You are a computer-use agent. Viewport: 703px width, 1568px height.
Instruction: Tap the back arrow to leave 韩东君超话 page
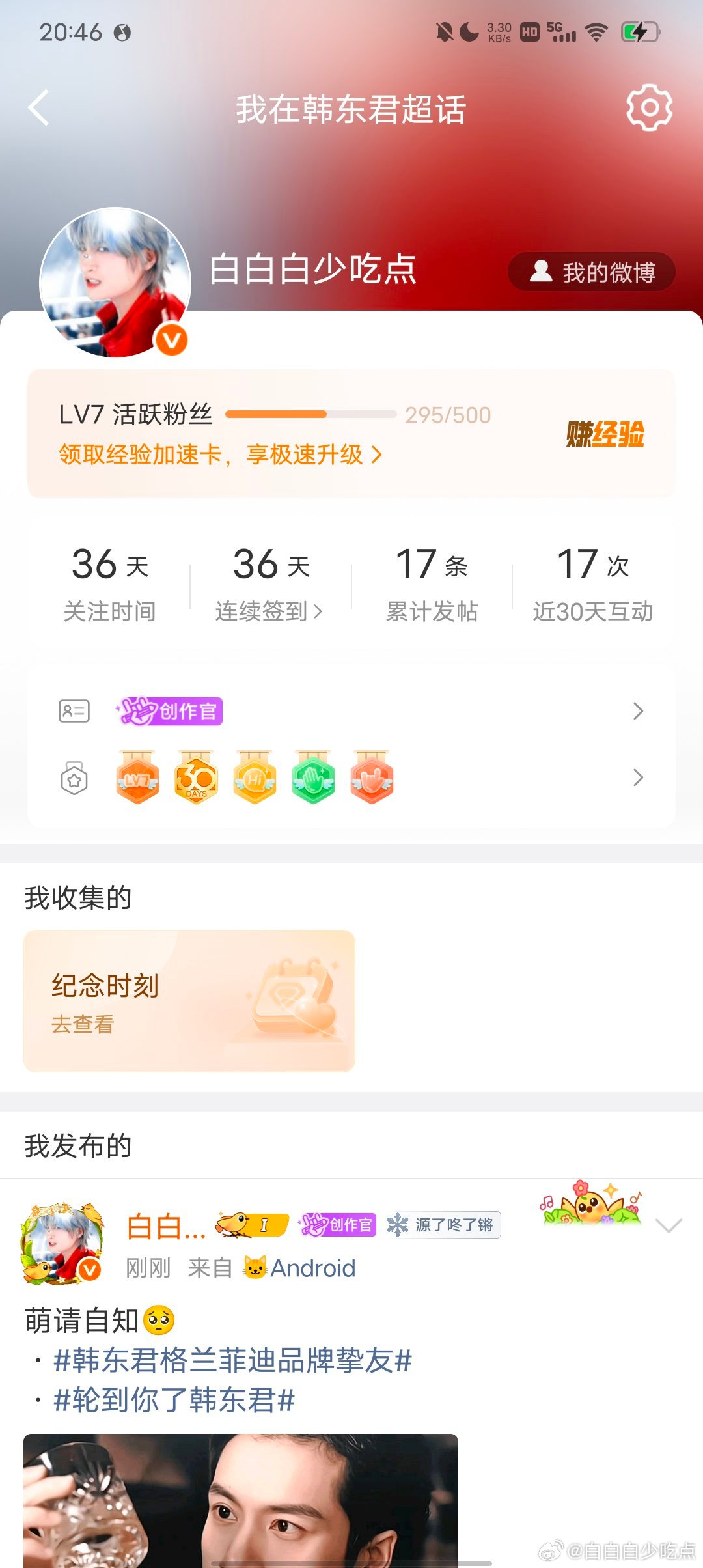[x=39, y=108]
